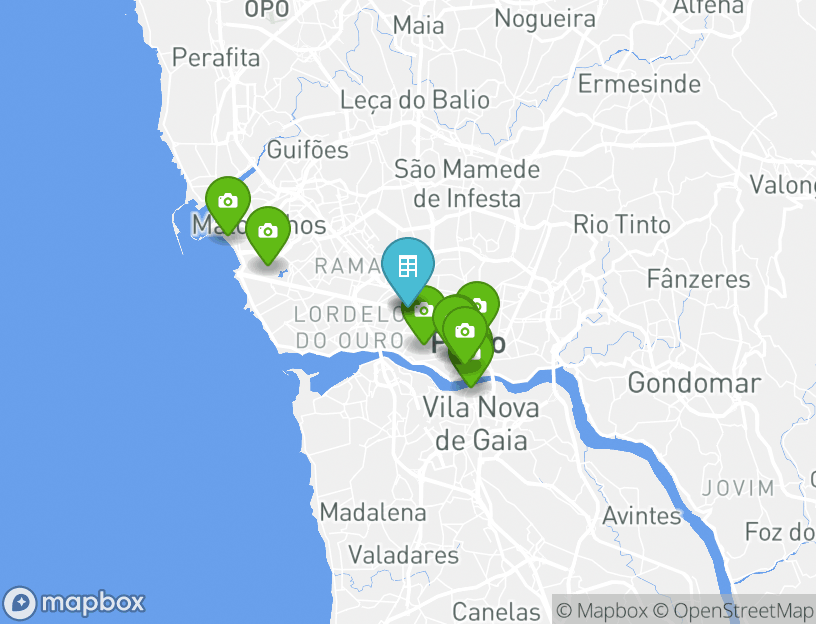Tap the blue building pin on map

click(x=408, y=267)
